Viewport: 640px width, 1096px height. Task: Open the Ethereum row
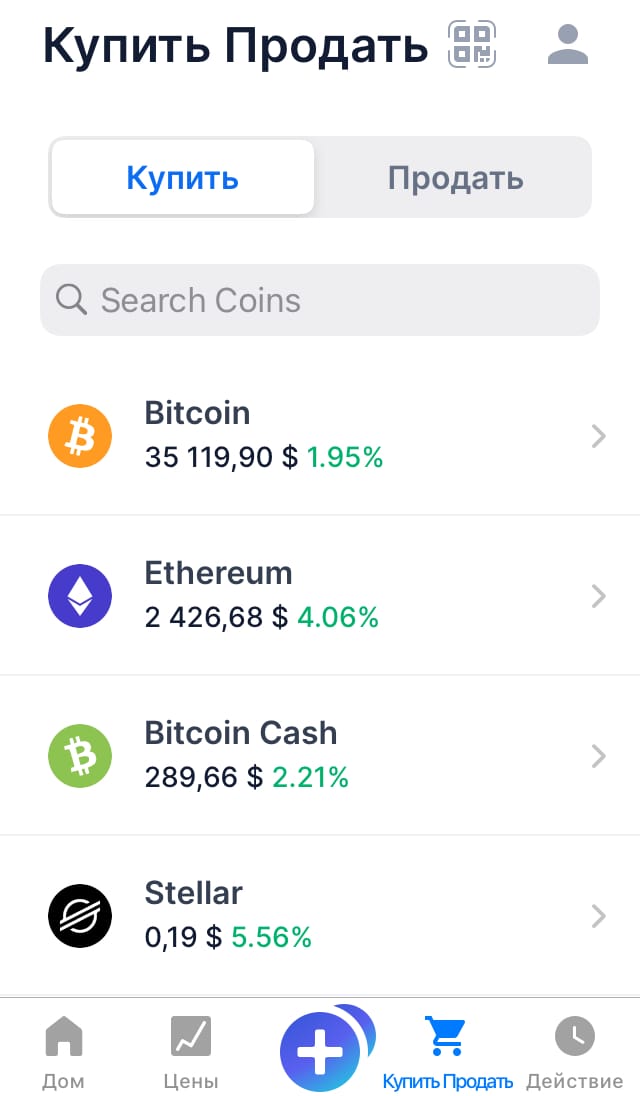(x=320, y=596)
